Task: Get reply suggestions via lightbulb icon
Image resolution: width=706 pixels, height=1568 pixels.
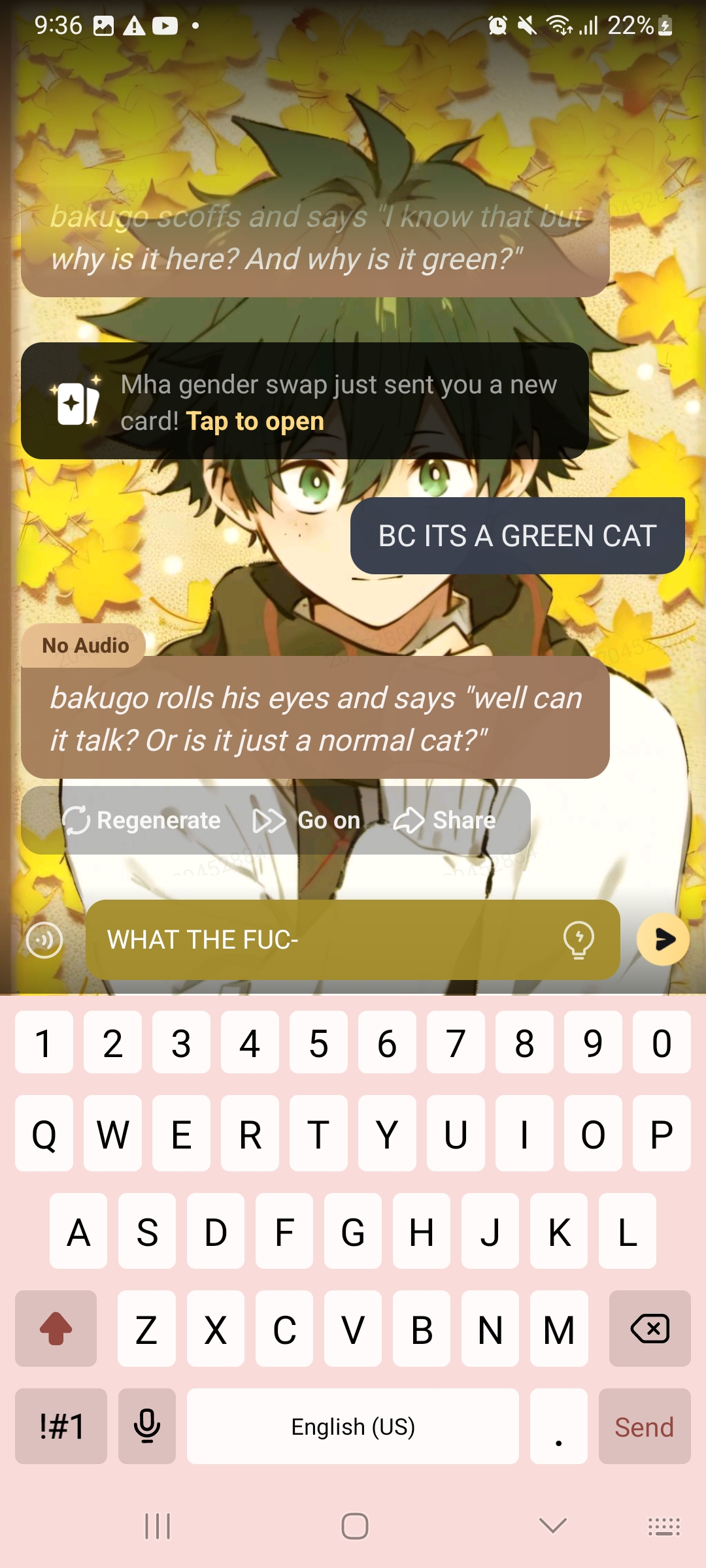Action: [579, 940]
